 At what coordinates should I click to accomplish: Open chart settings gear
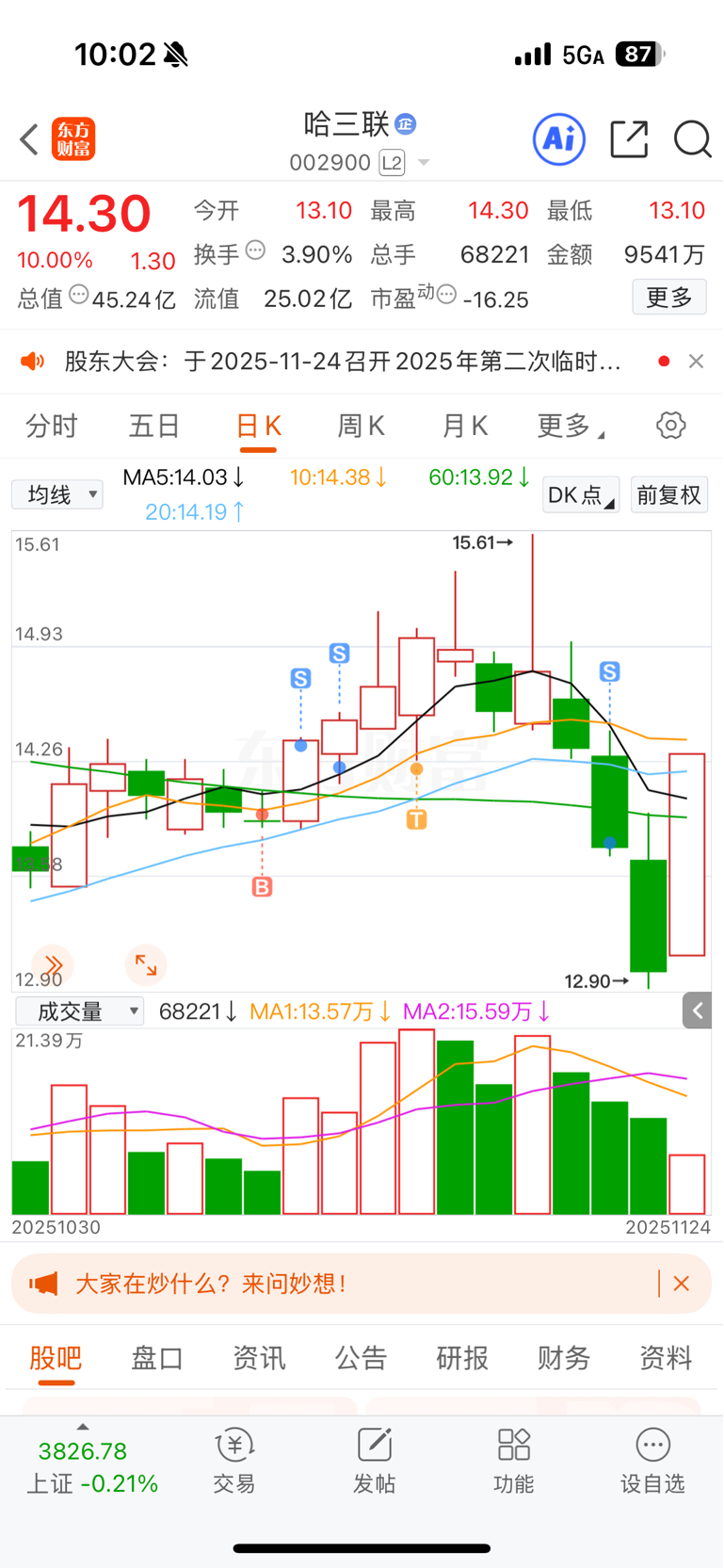[x=670, y=426]
